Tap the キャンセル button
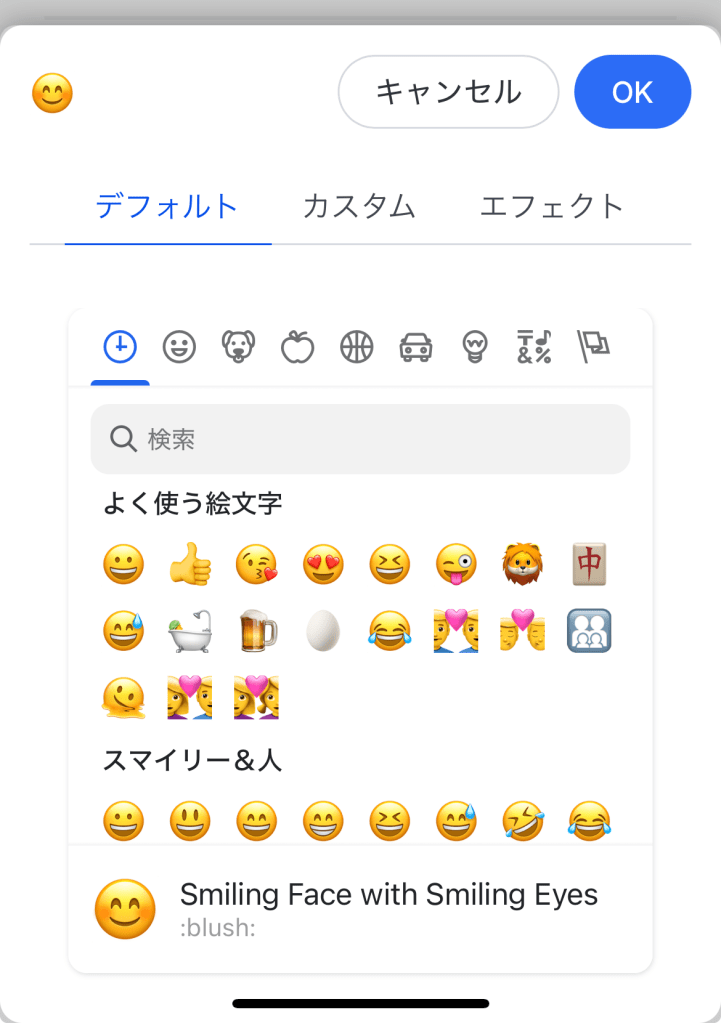The width and height of the screenshot is (721, 1023). click(x=448, y=92)
